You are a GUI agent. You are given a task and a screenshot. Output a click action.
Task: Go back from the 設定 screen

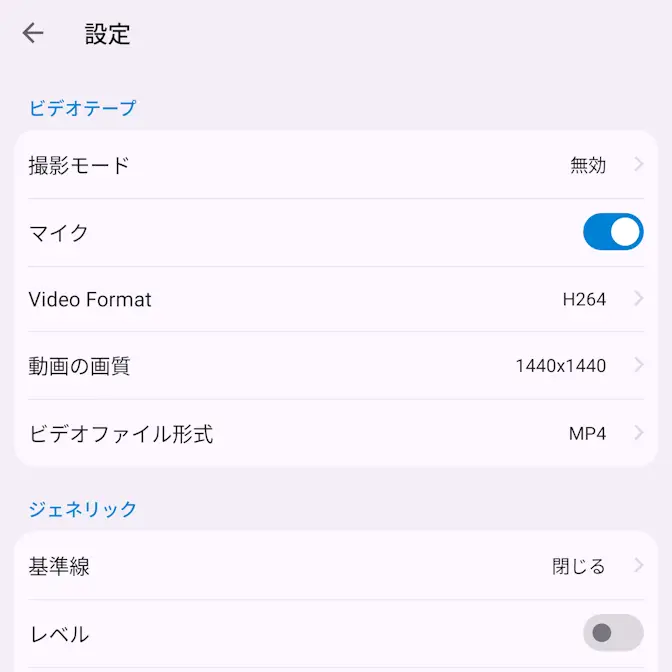coord(33,33)
